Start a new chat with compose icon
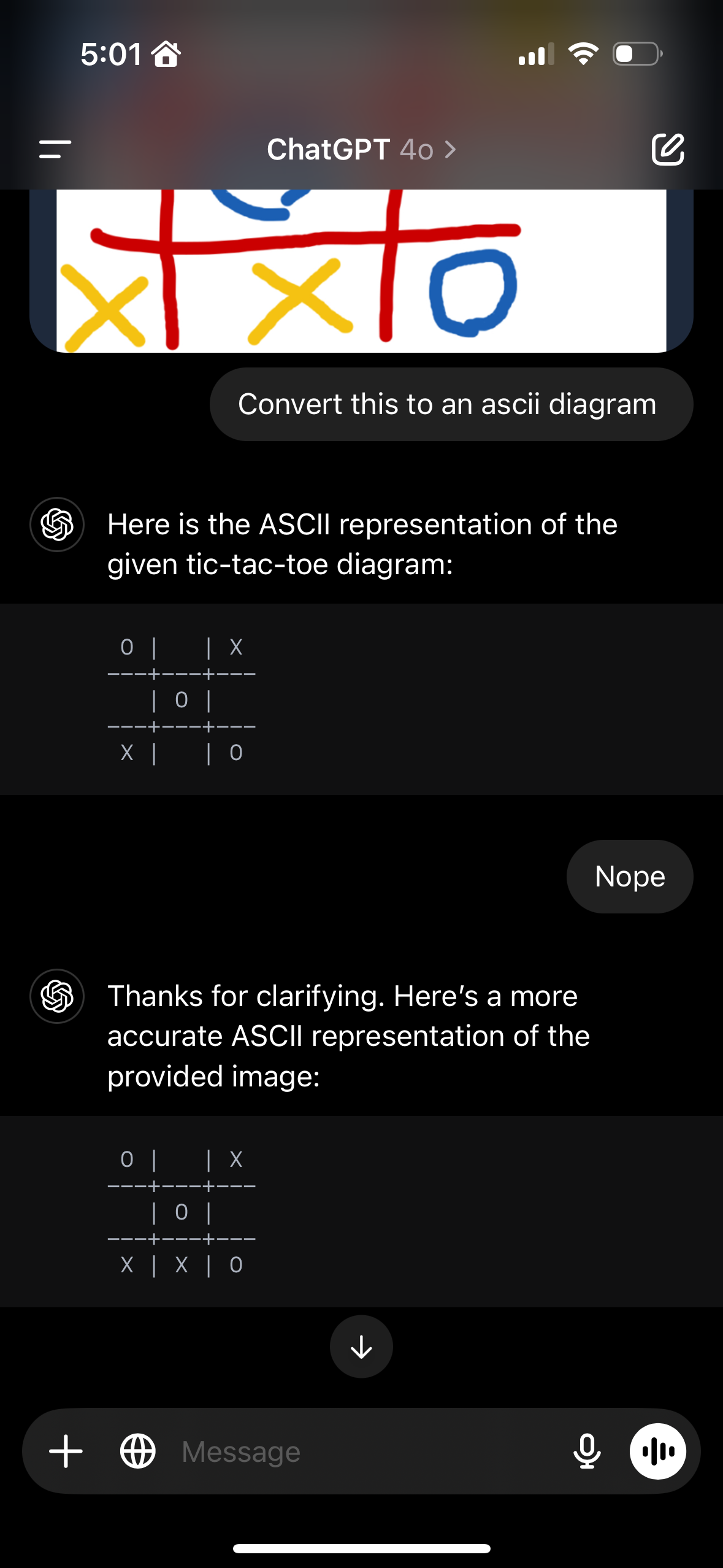 (x=668, y=149)
